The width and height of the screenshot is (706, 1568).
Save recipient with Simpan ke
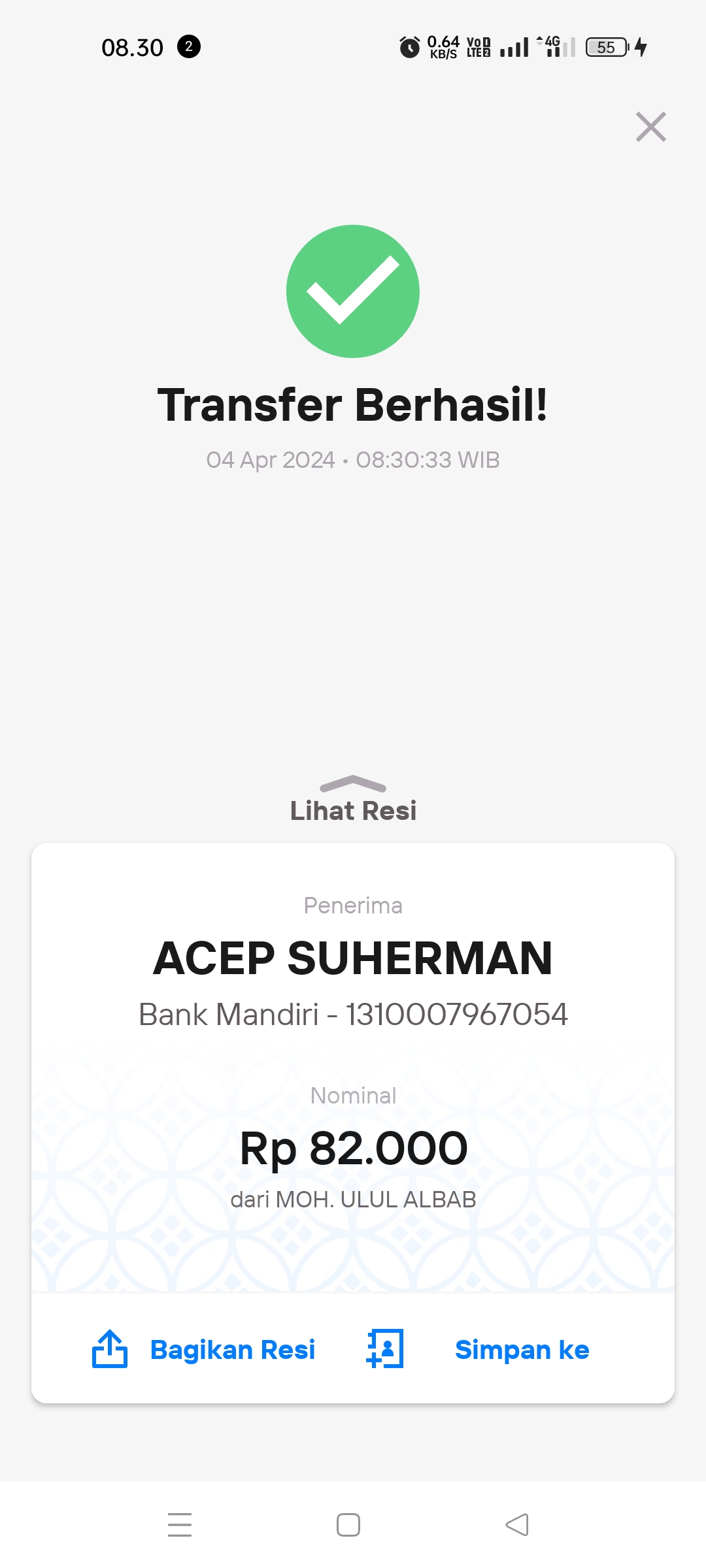click(x=478, y=1349)
